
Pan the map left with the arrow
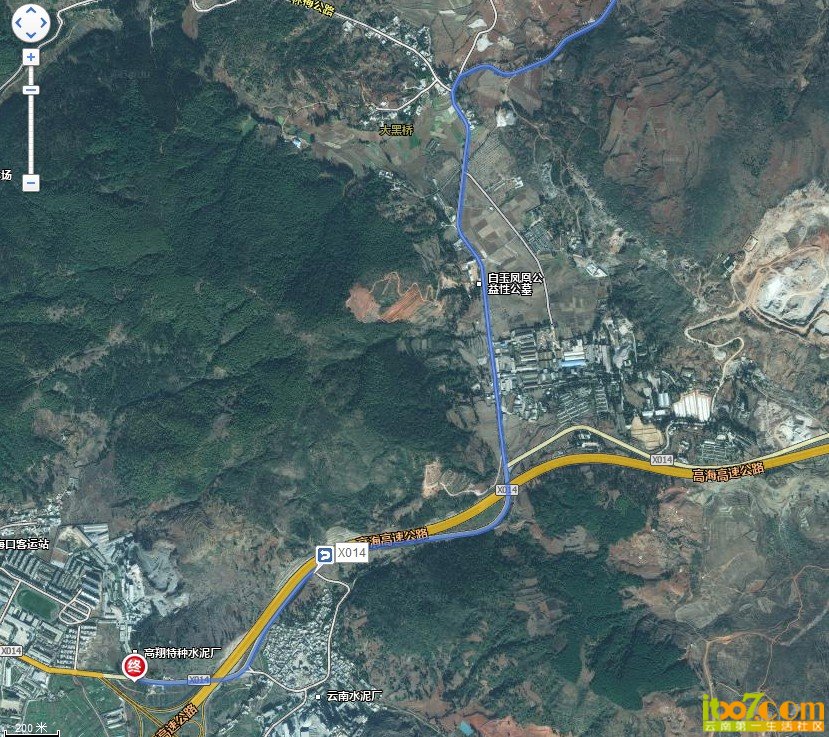20,21
